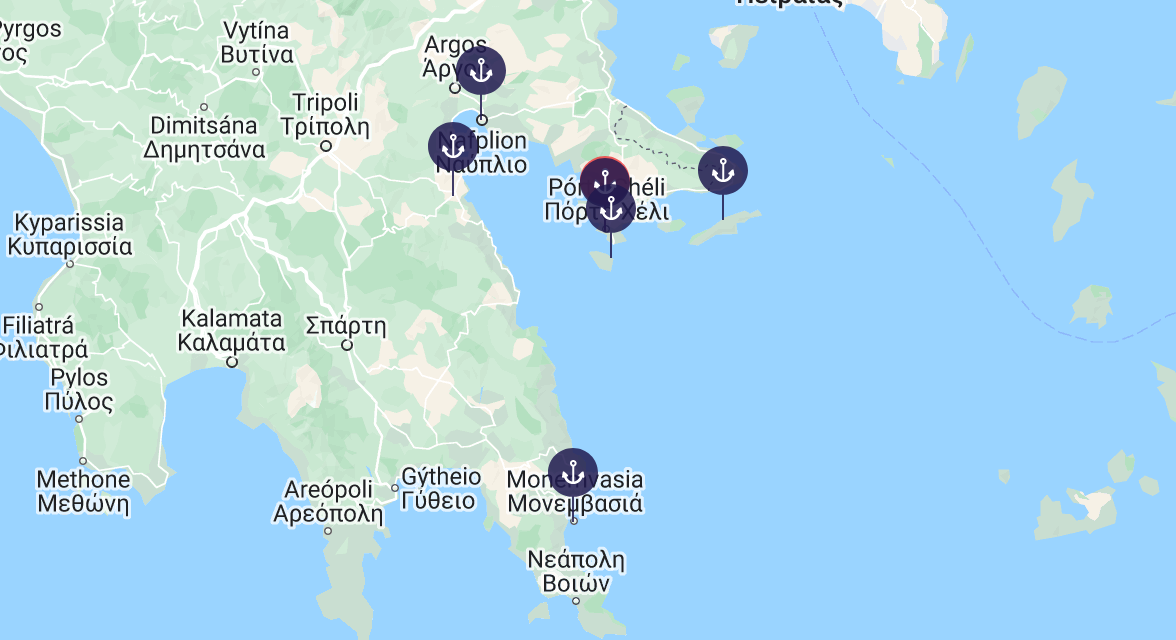
Task: Select the anchor marker near Argos
Action: (481, 71)
